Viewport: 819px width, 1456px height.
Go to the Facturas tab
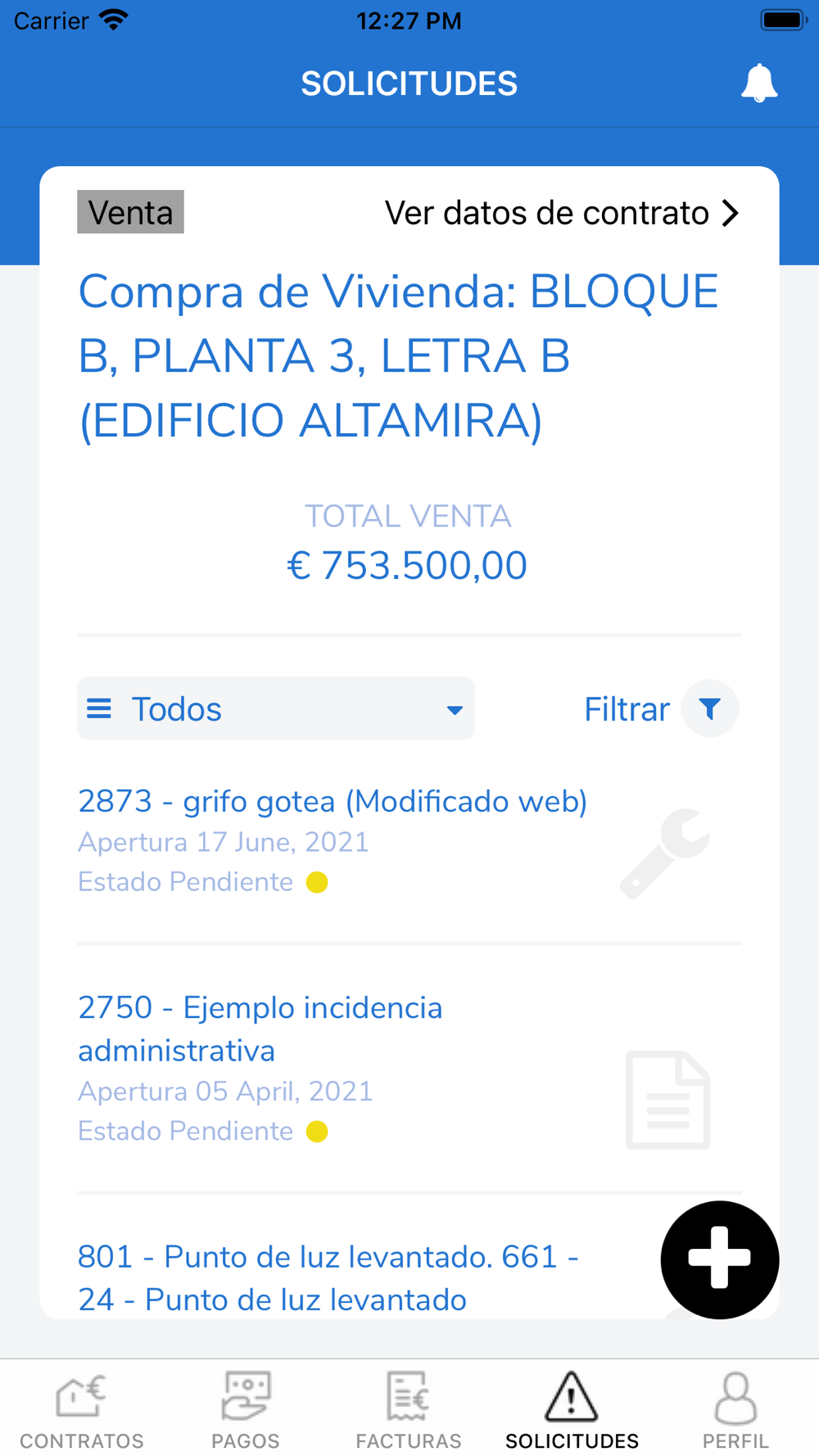coord(409,1410)
